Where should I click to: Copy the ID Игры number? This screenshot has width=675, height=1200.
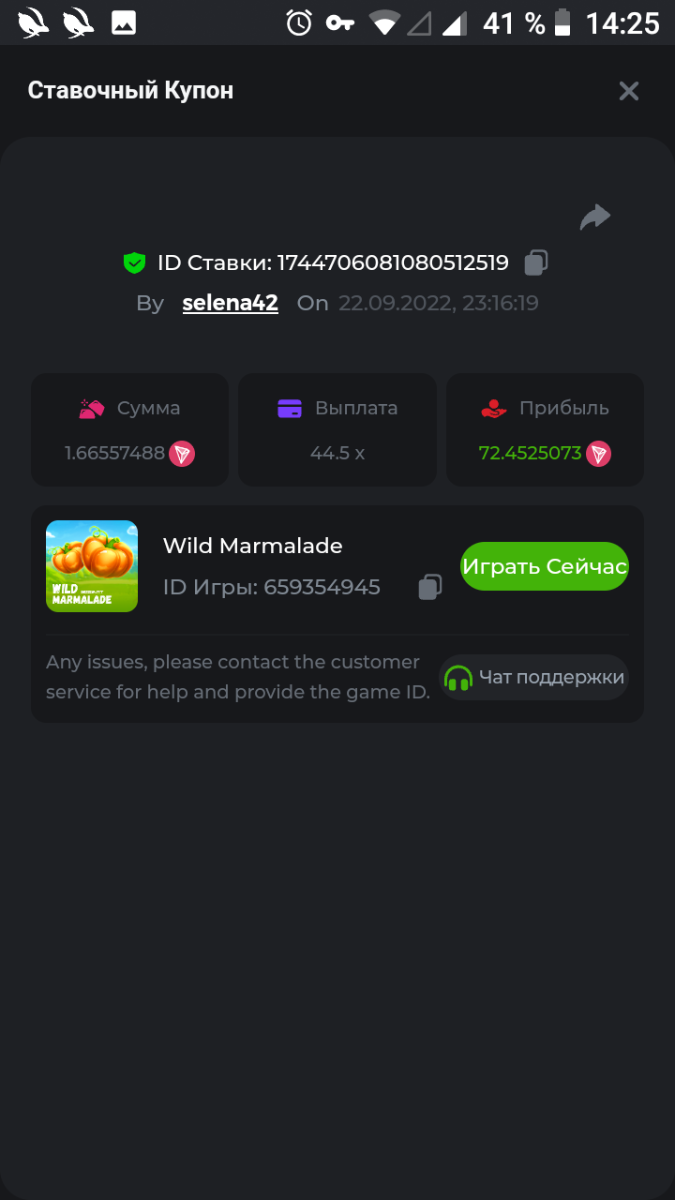(430, 587)
